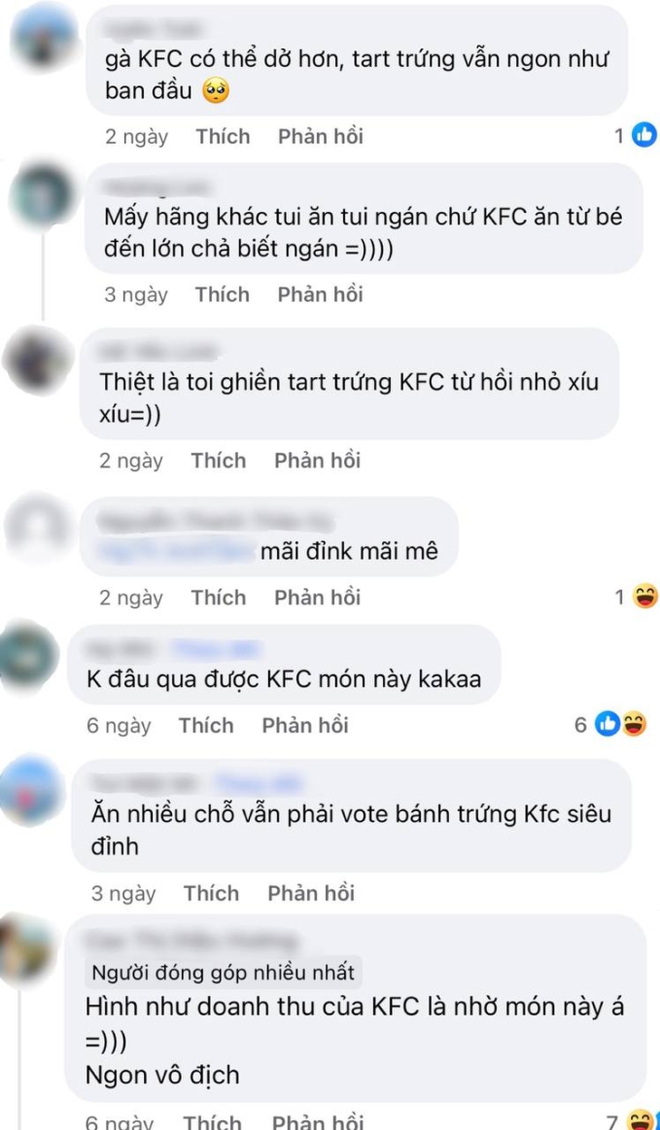The image size is (660, 1130).
Task: Open the like reaction on the tart trứng comment
Action: coord(645,135)
